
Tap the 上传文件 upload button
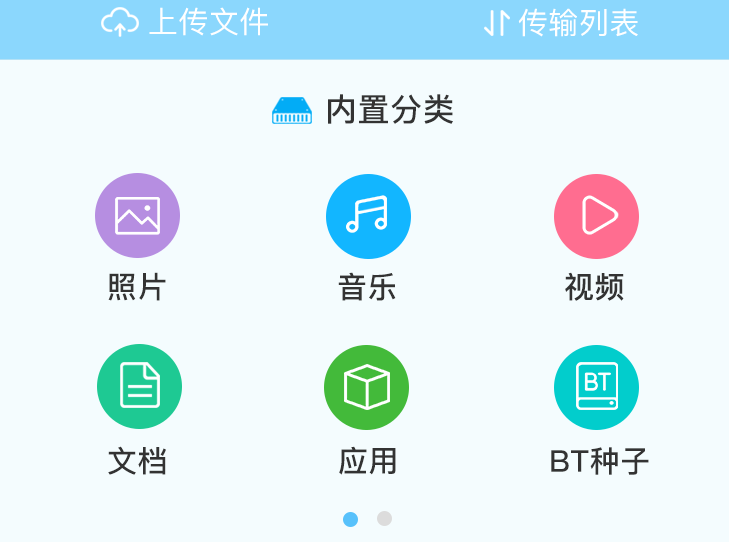[x=185, y=22]
